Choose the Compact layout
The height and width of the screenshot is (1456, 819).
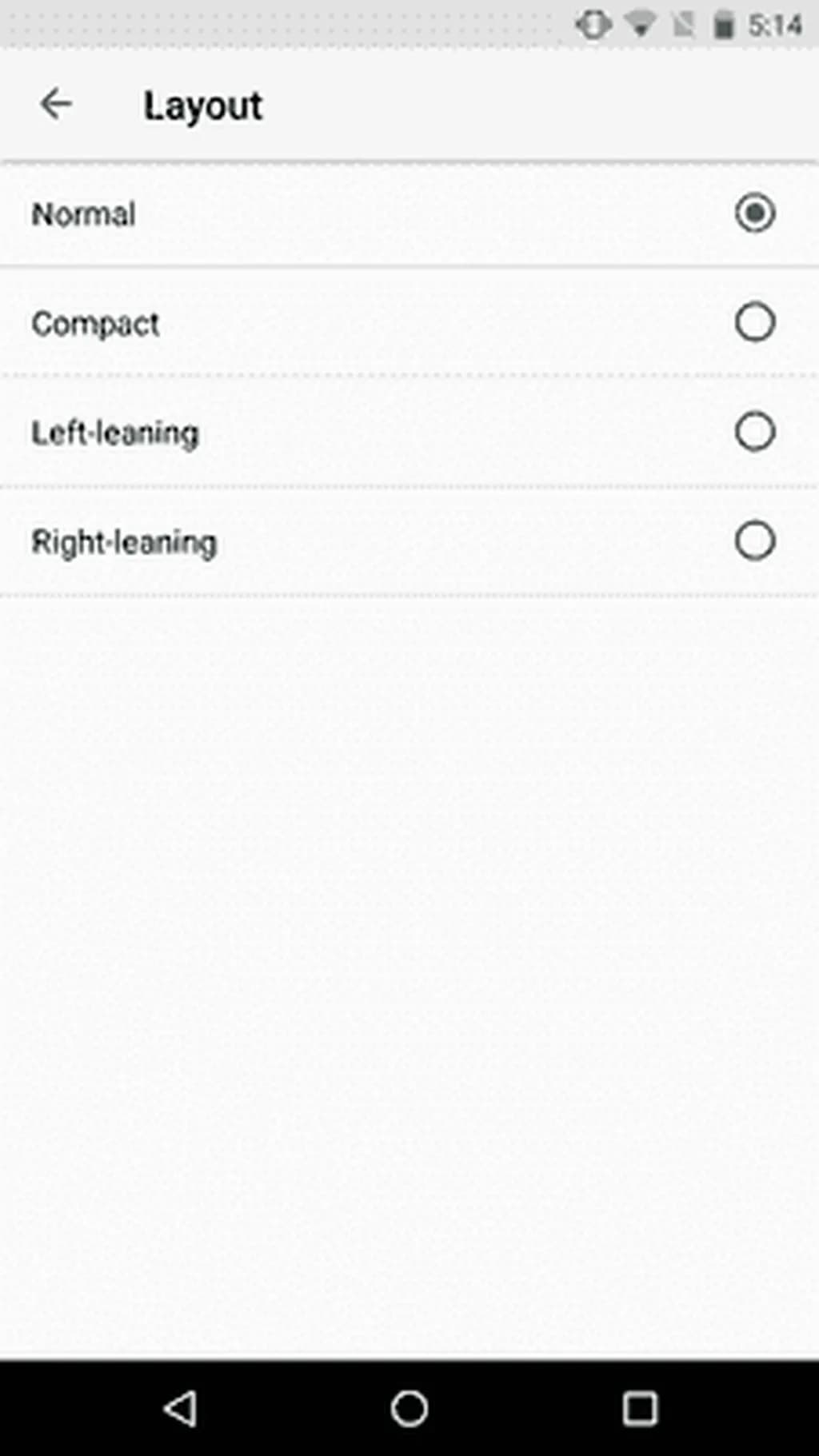click(754, 323)
